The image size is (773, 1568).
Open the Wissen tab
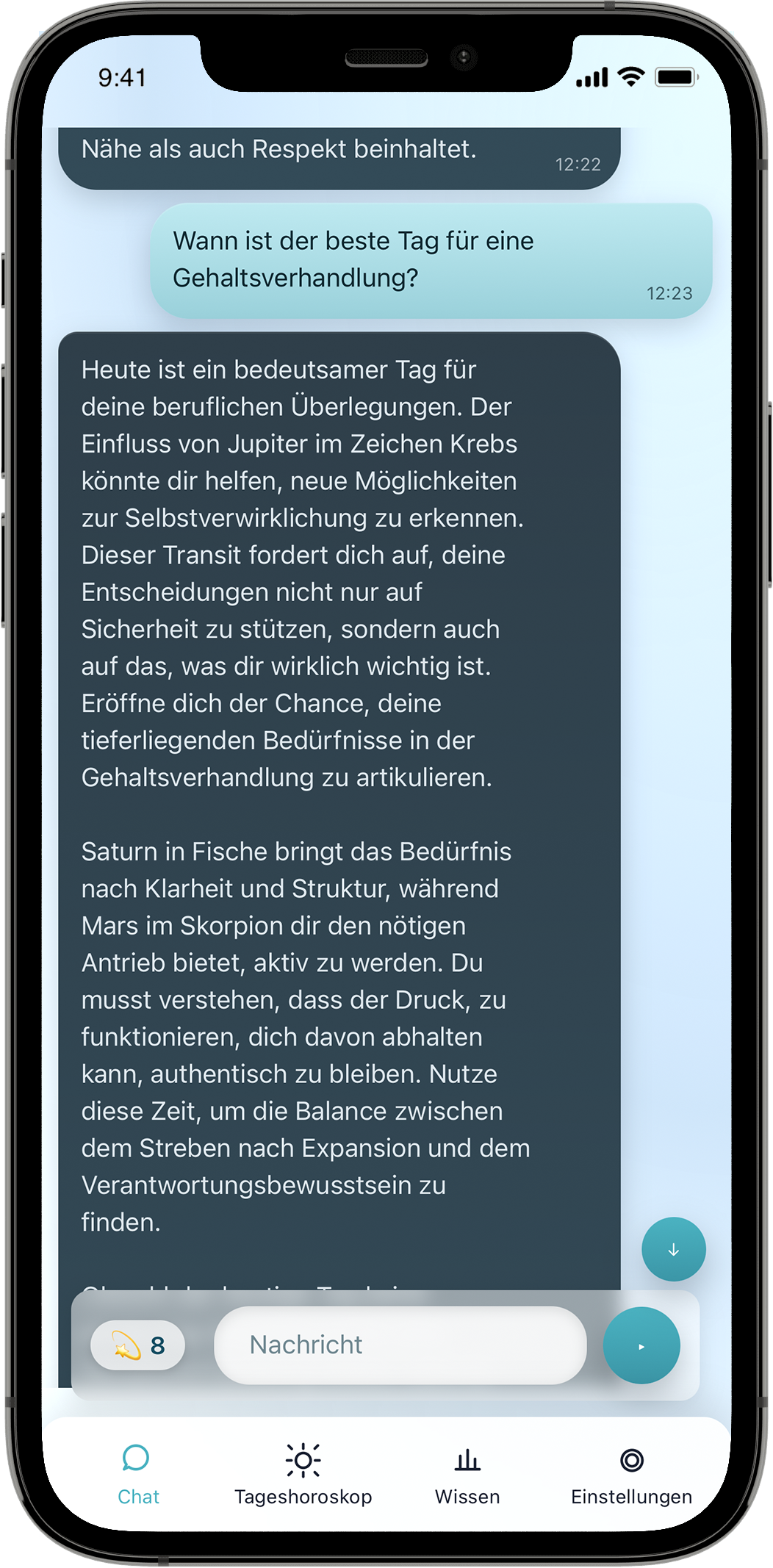coord(467,1474)
